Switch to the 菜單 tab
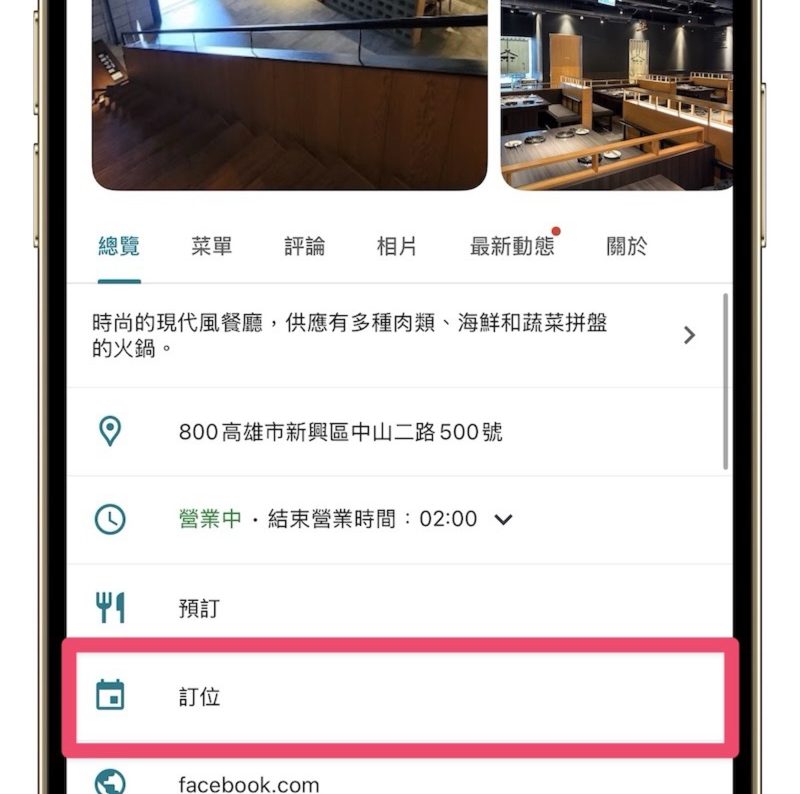800x794 pixels. (x=212, y=246)
